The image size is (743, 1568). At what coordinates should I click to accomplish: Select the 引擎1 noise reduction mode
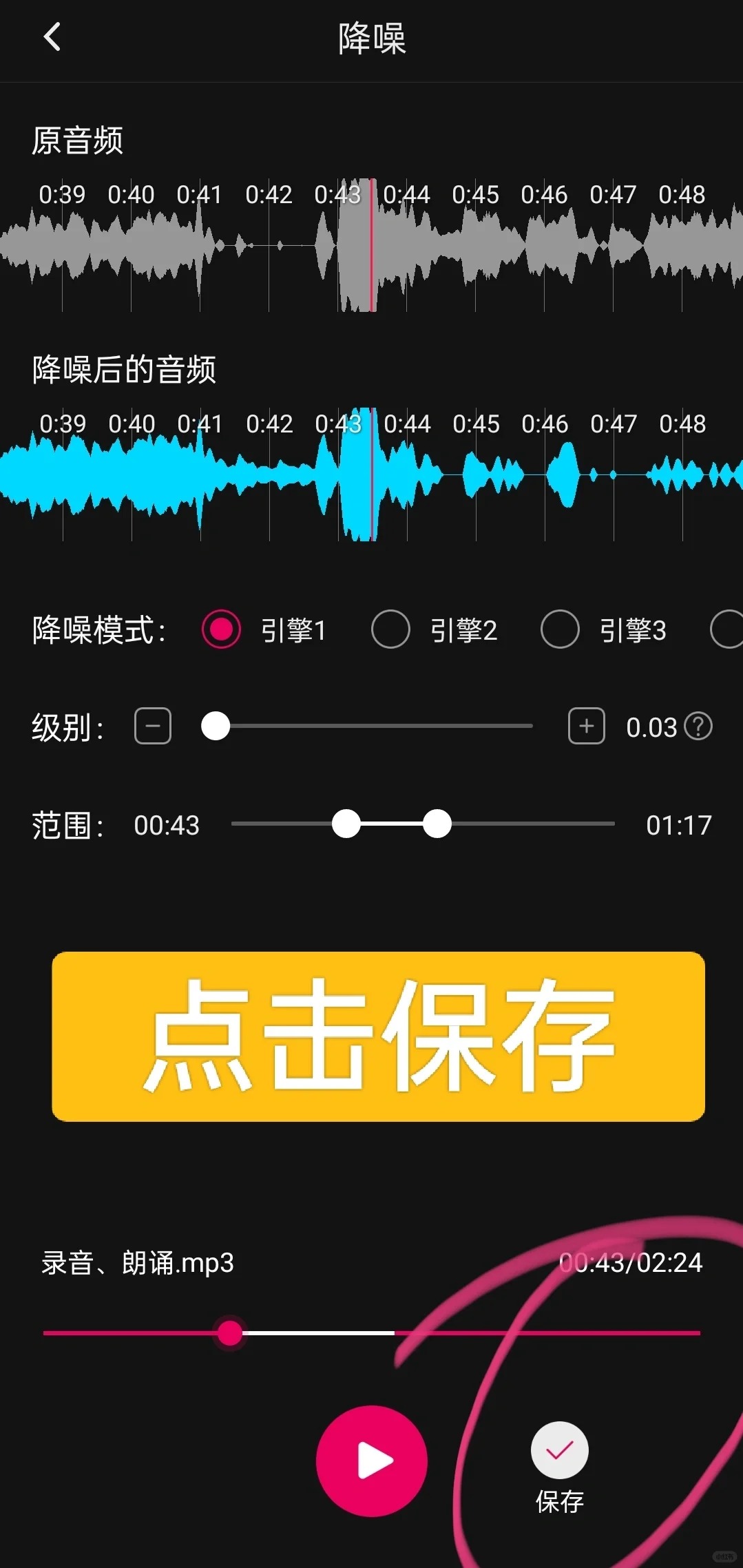pyautogui.click(x=221, y=629)
